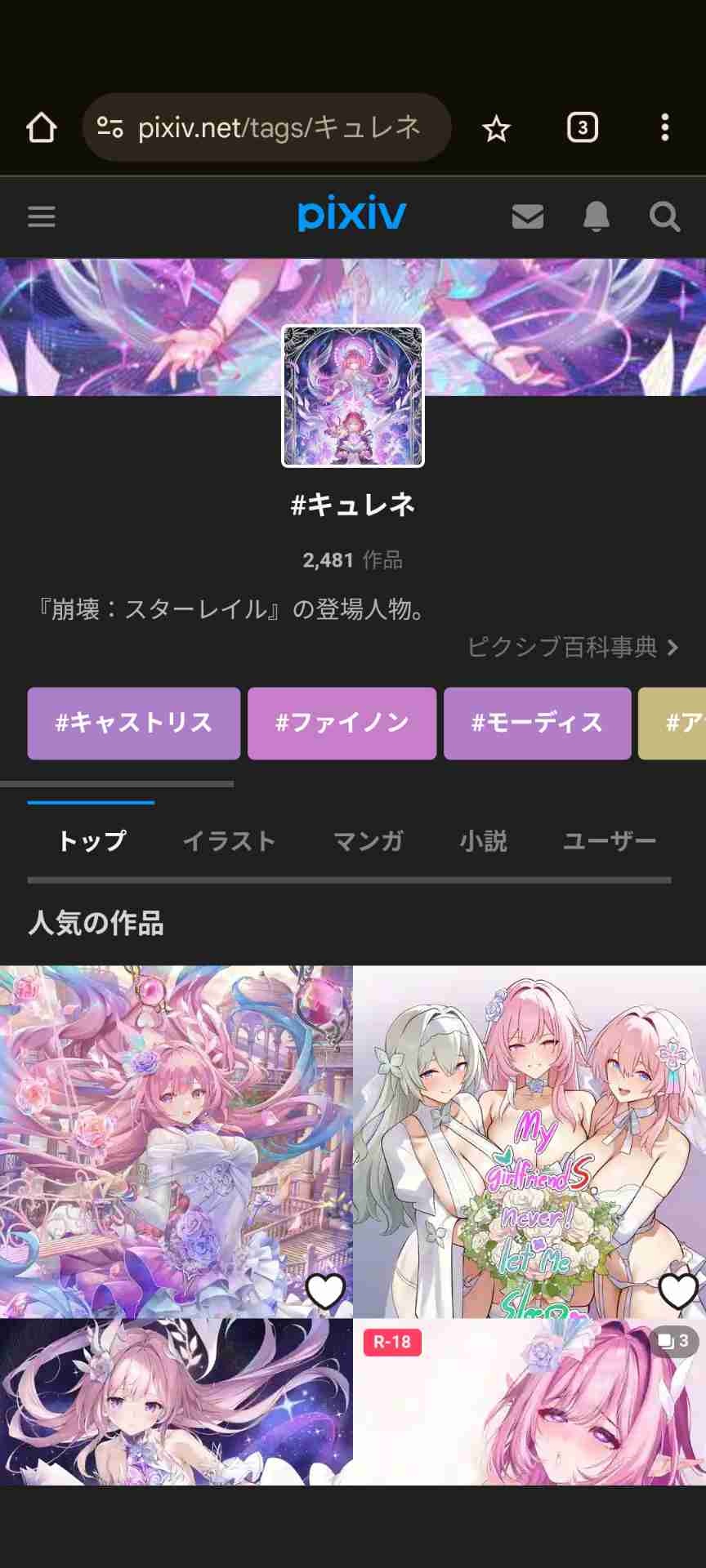Open the browser tab switcher
This screenshot has height=1568, width=706.
[582, 128]
